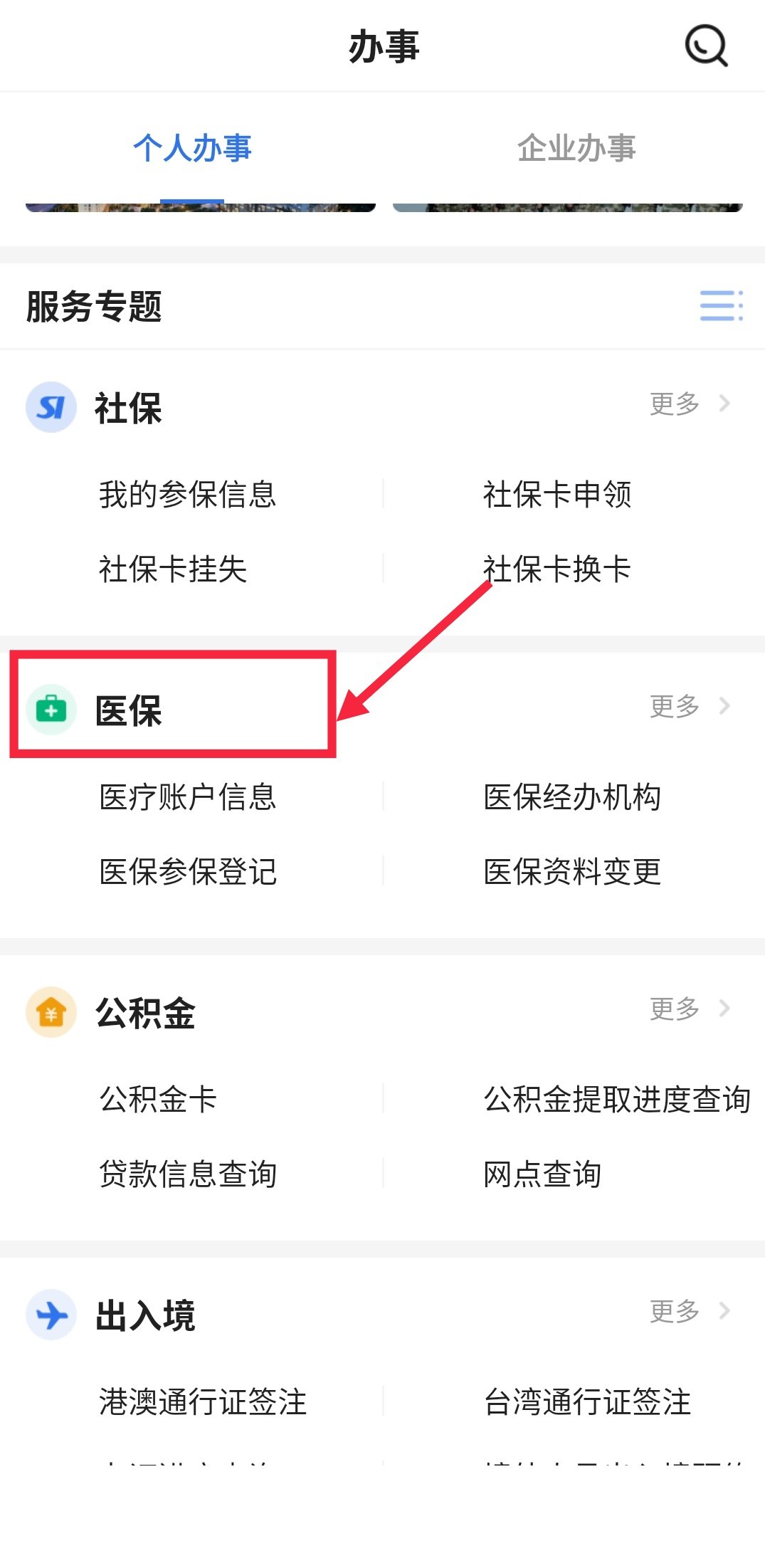Tap 医保经办机构
The width and height of the screenshot is (765, 1568).
click(572, 797)
